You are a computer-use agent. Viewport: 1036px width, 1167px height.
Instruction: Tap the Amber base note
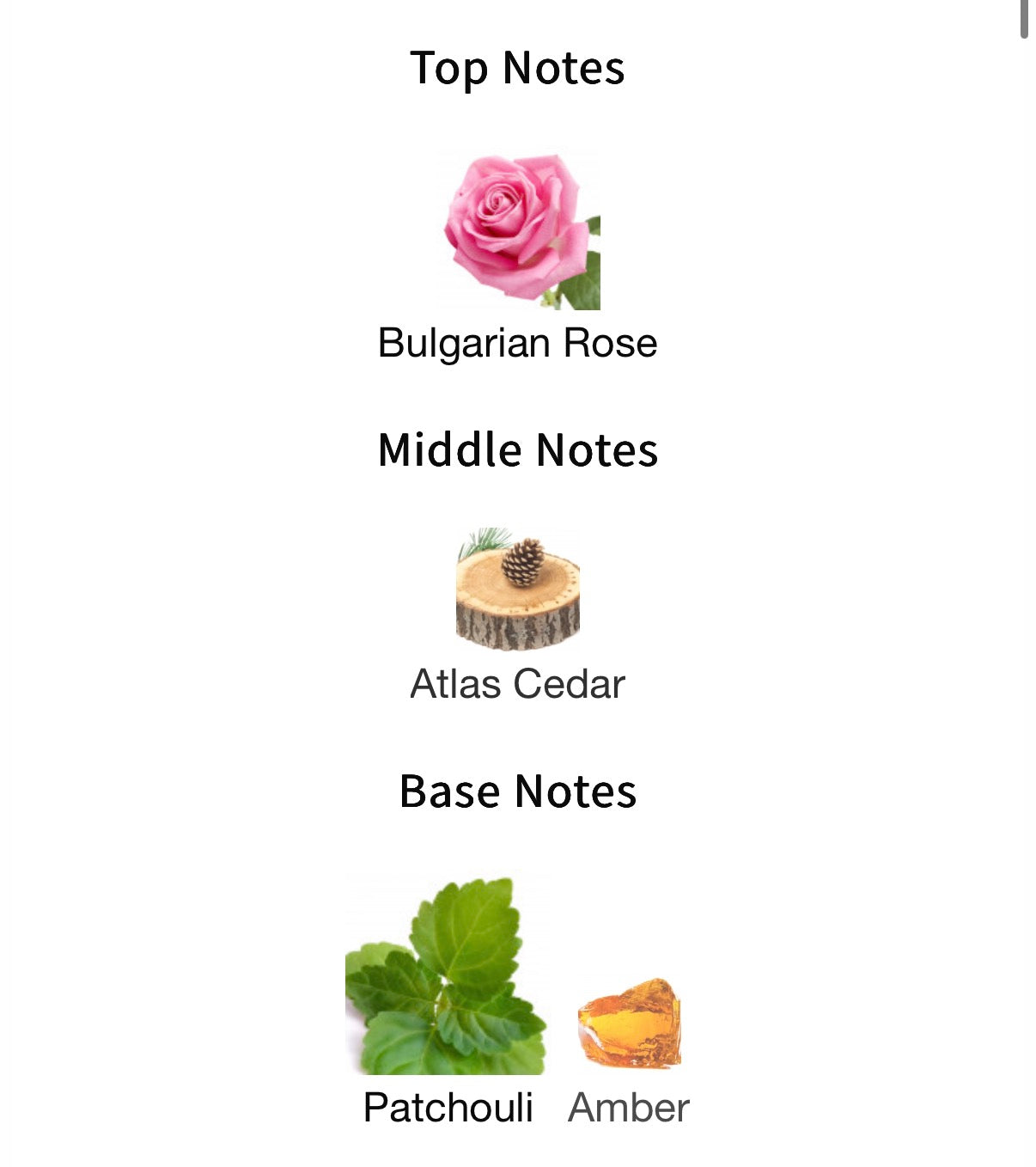(629, 1024)
